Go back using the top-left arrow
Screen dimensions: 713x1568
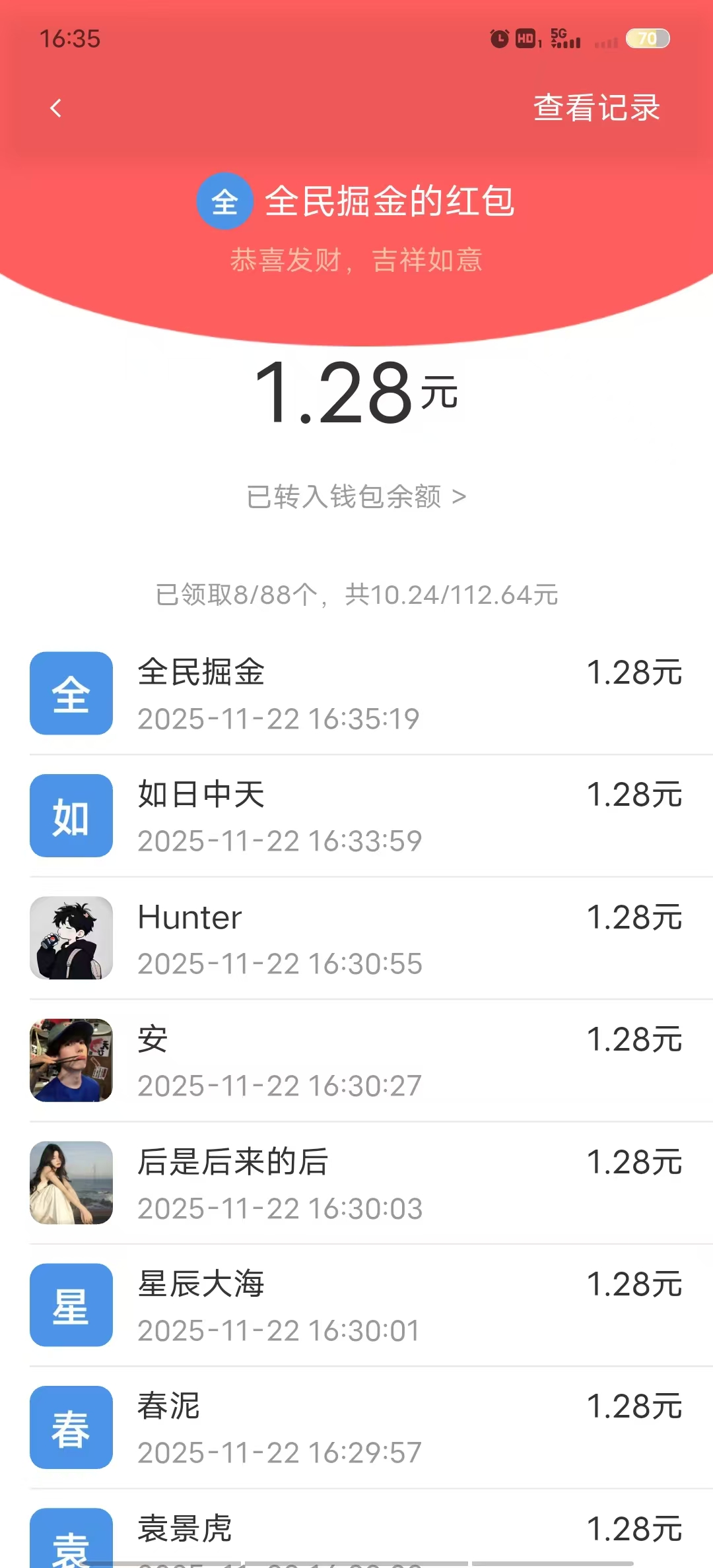point(56,108)
